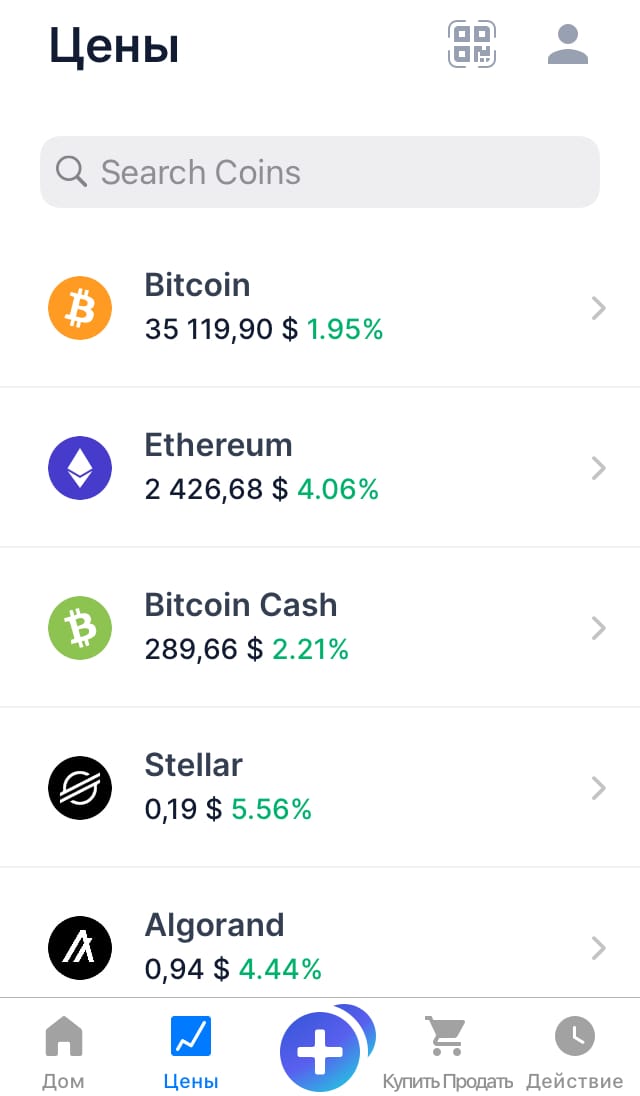640x1096 pixels.
Task: Open the Действие tab
Action: click(574, 1051)
